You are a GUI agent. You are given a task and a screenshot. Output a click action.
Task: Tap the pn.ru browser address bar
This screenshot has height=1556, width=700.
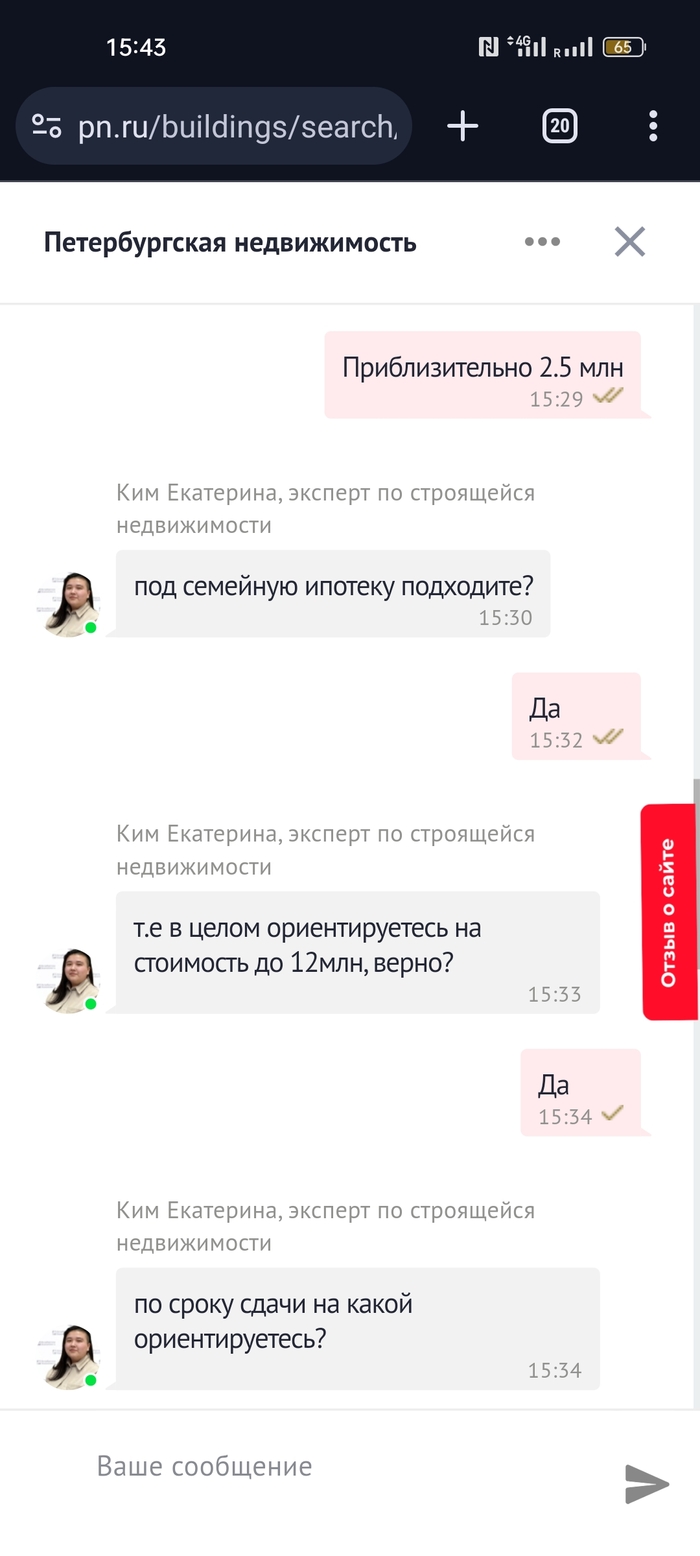click(236, 126)
